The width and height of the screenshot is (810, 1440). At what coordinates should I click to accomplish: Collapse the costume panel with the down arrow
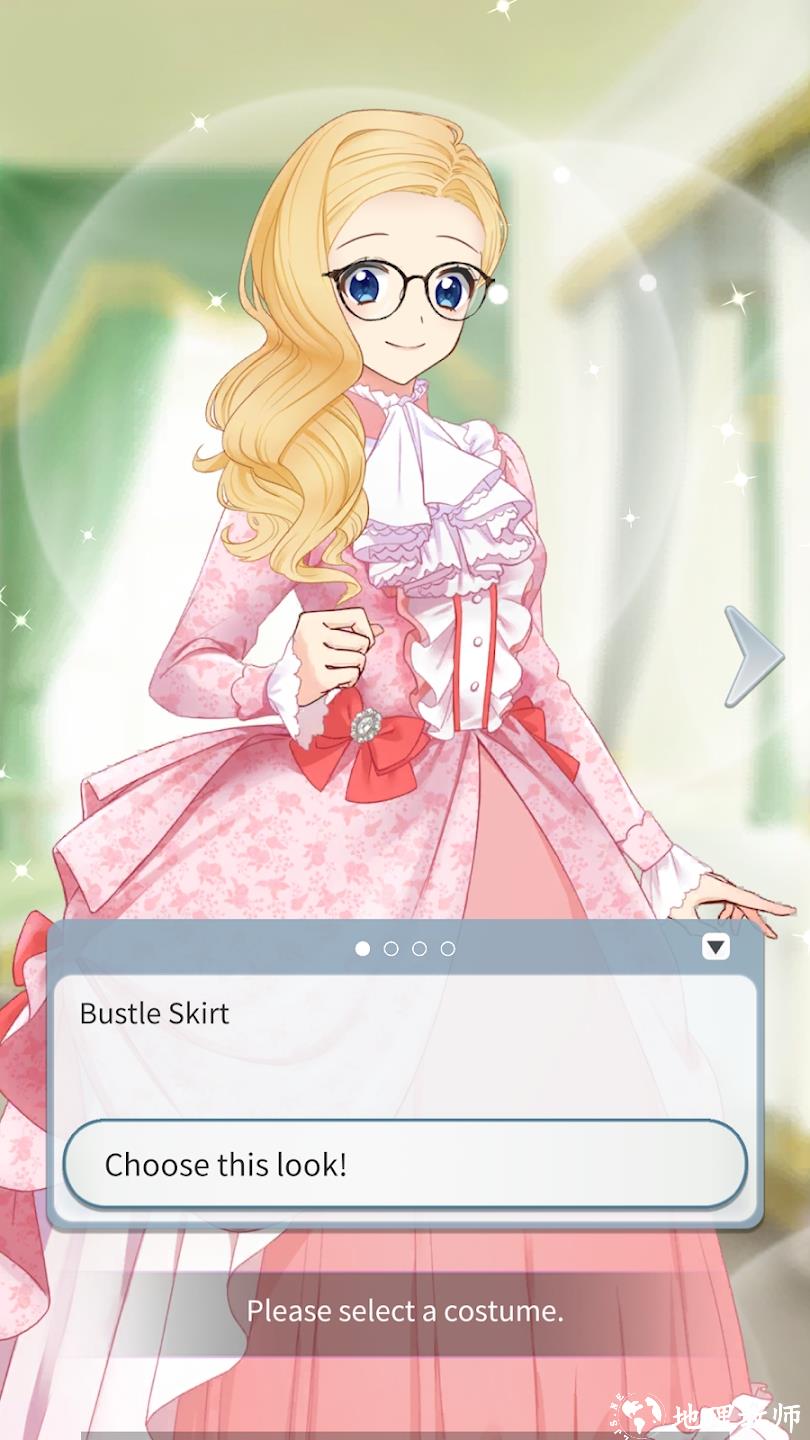point(716,947)
